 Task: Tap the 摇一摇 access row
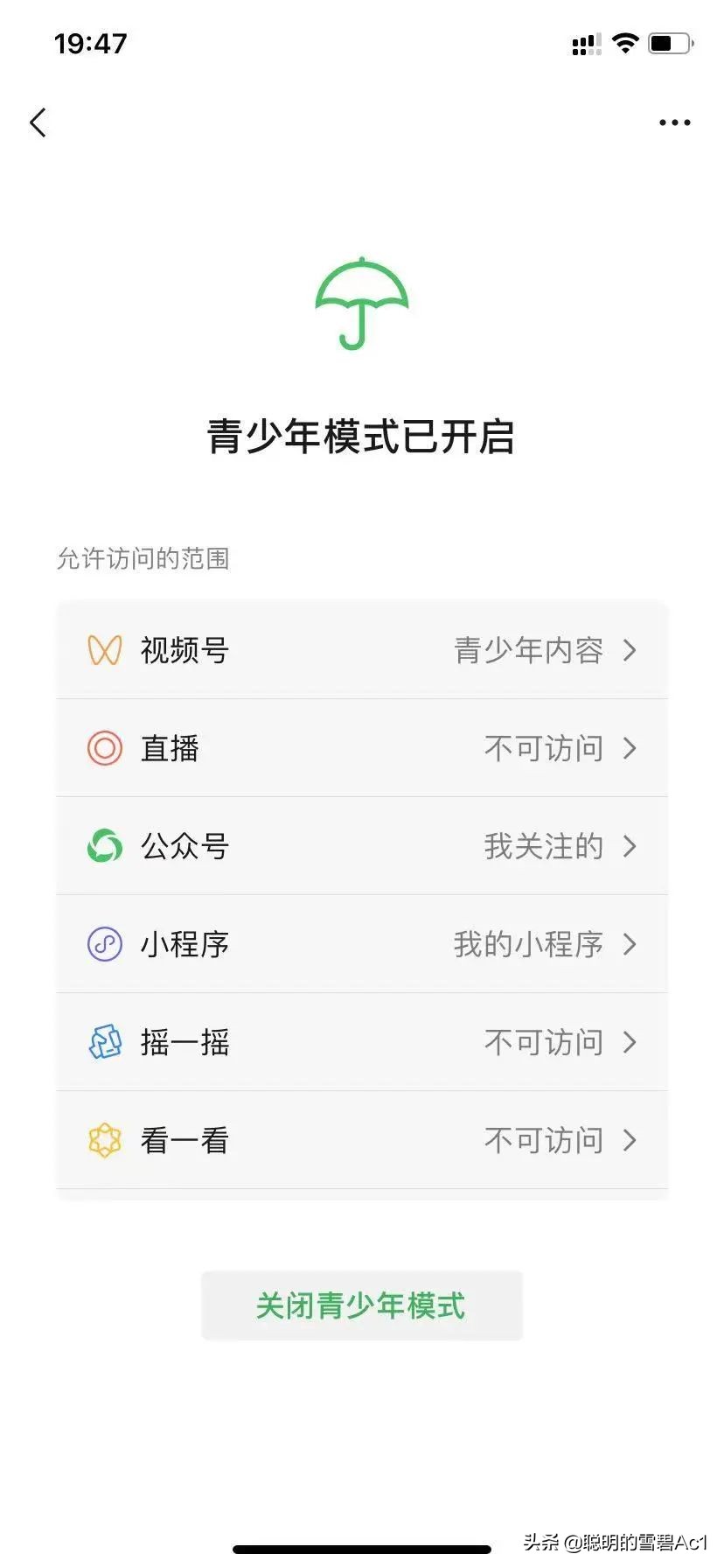click(x=362, y=1042)
